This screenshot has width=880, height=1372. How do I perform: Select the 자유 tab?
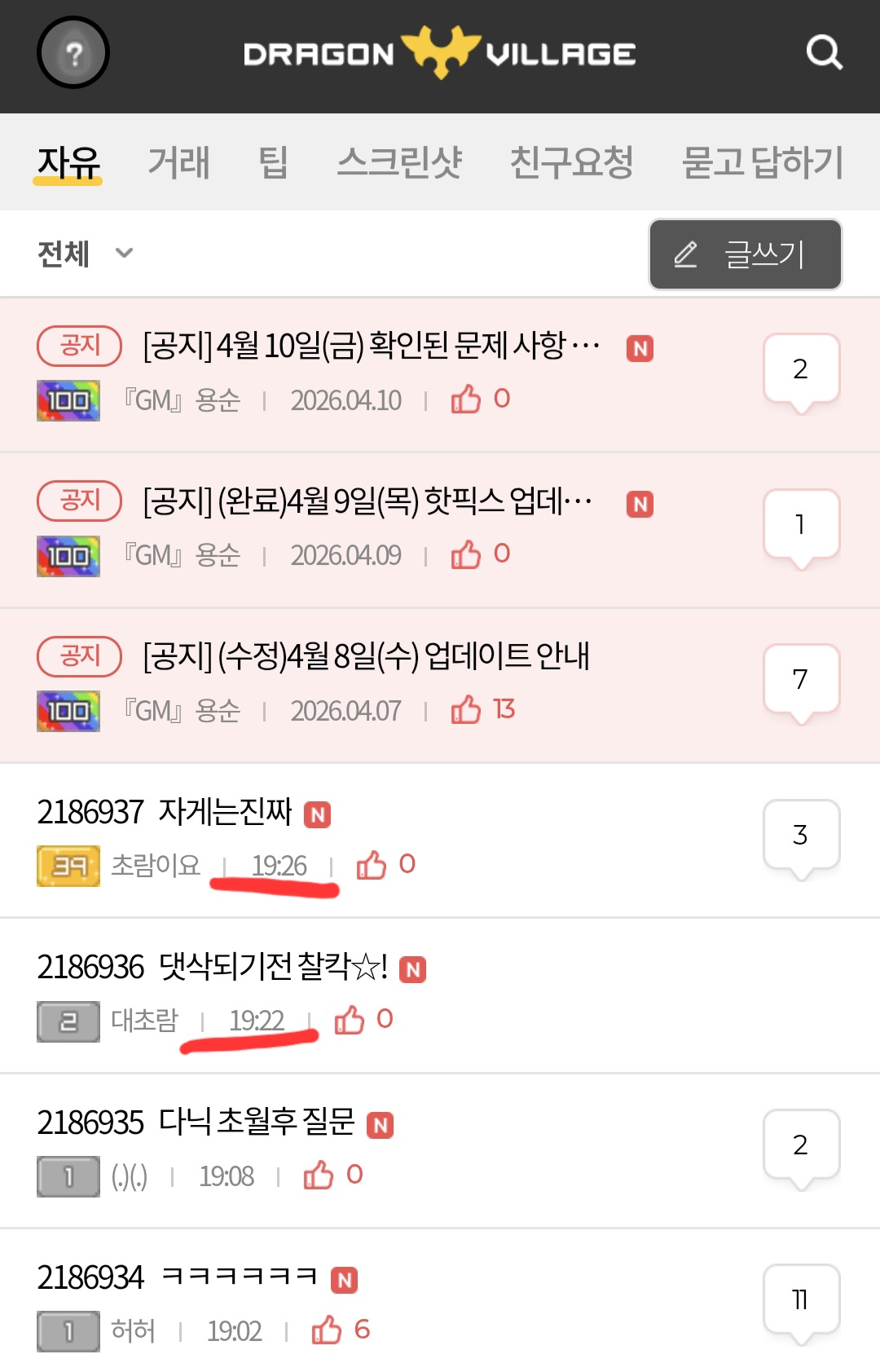tap(68, 161)
